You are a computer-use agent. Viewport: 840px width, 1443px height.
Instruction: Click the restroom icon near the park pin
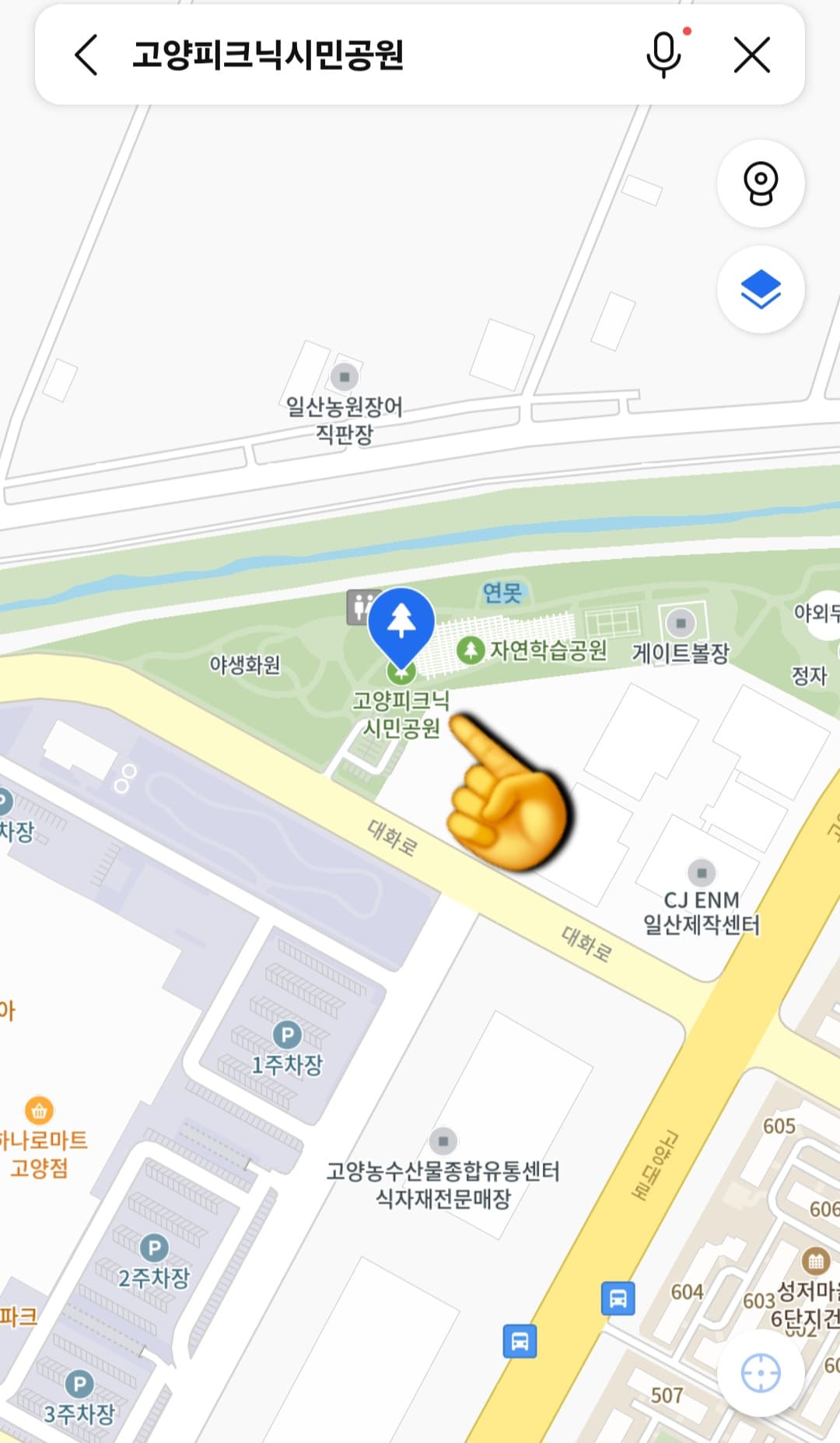pyautogui.click(x=360, y=608)
